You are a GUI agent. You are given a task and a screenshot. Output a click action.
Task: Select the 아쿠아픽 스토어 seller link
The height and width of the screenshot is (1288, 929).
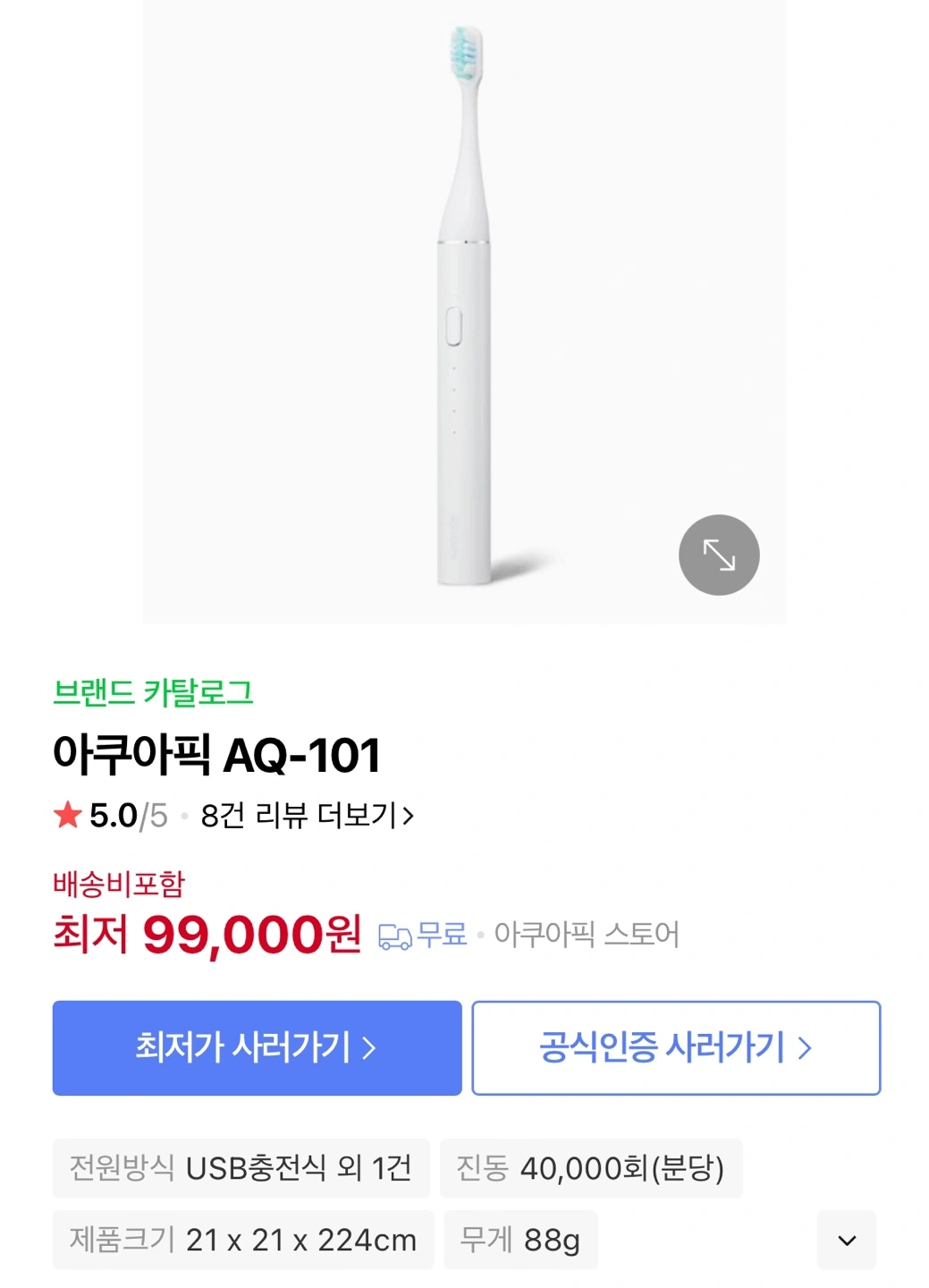click(x=589, y=936)
